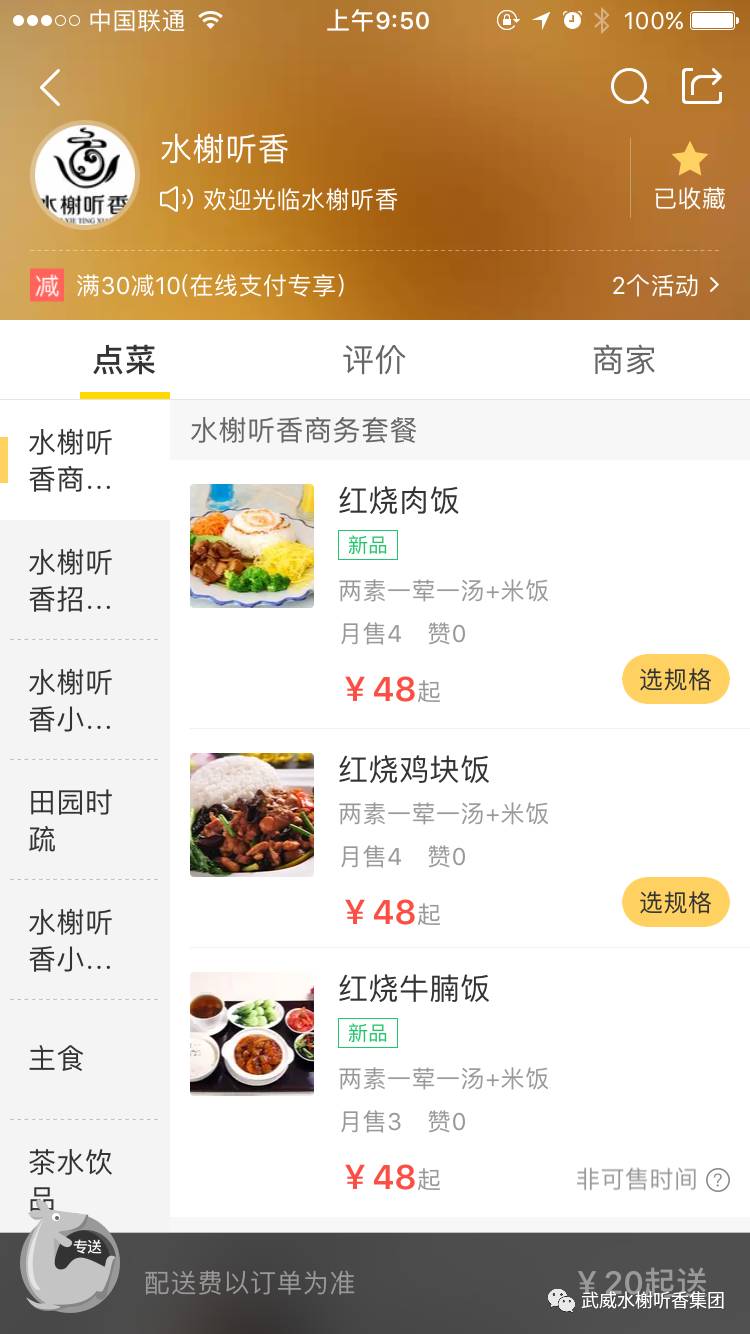
Task: Switch to the 商家 tab
Action: point(624,360)
